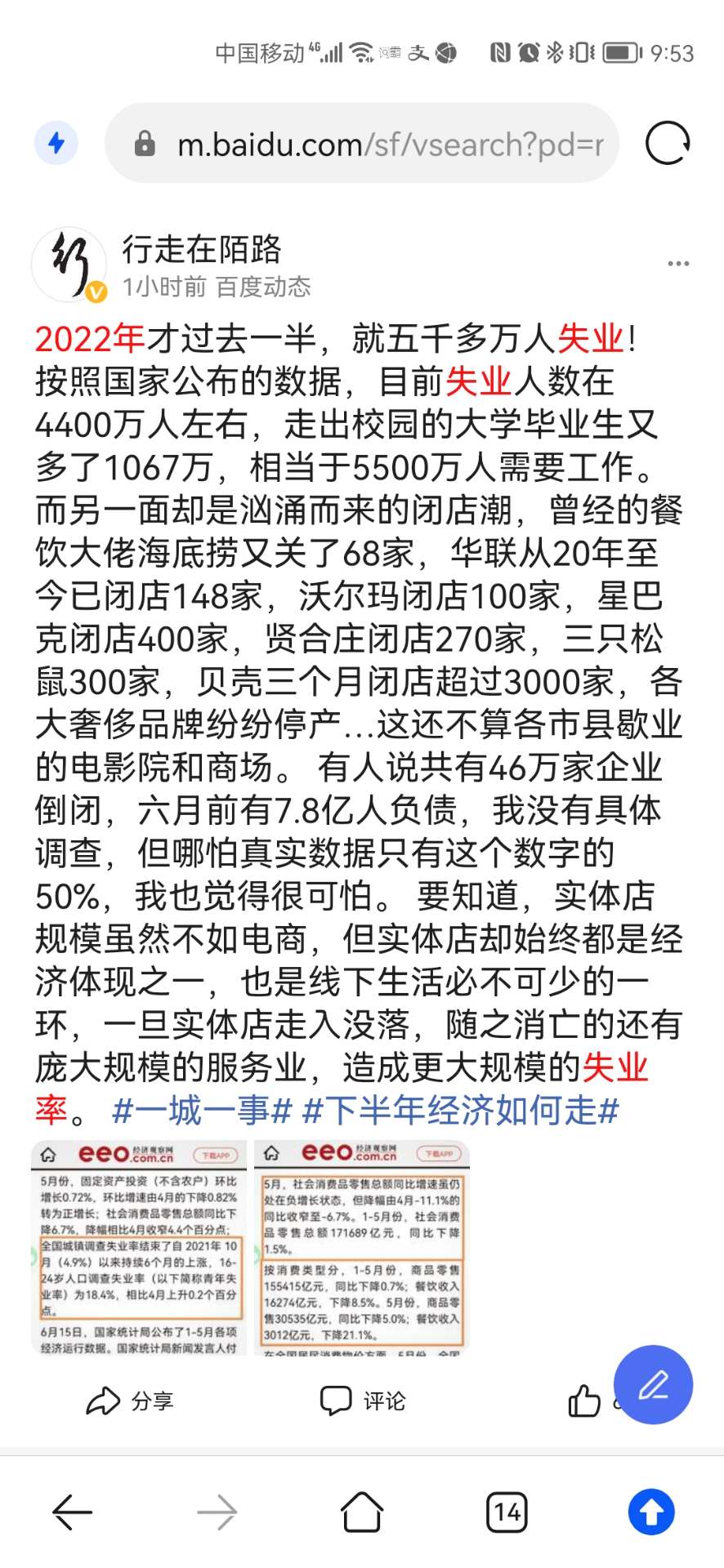Share this post via 分享

(x=131, y=1401)
